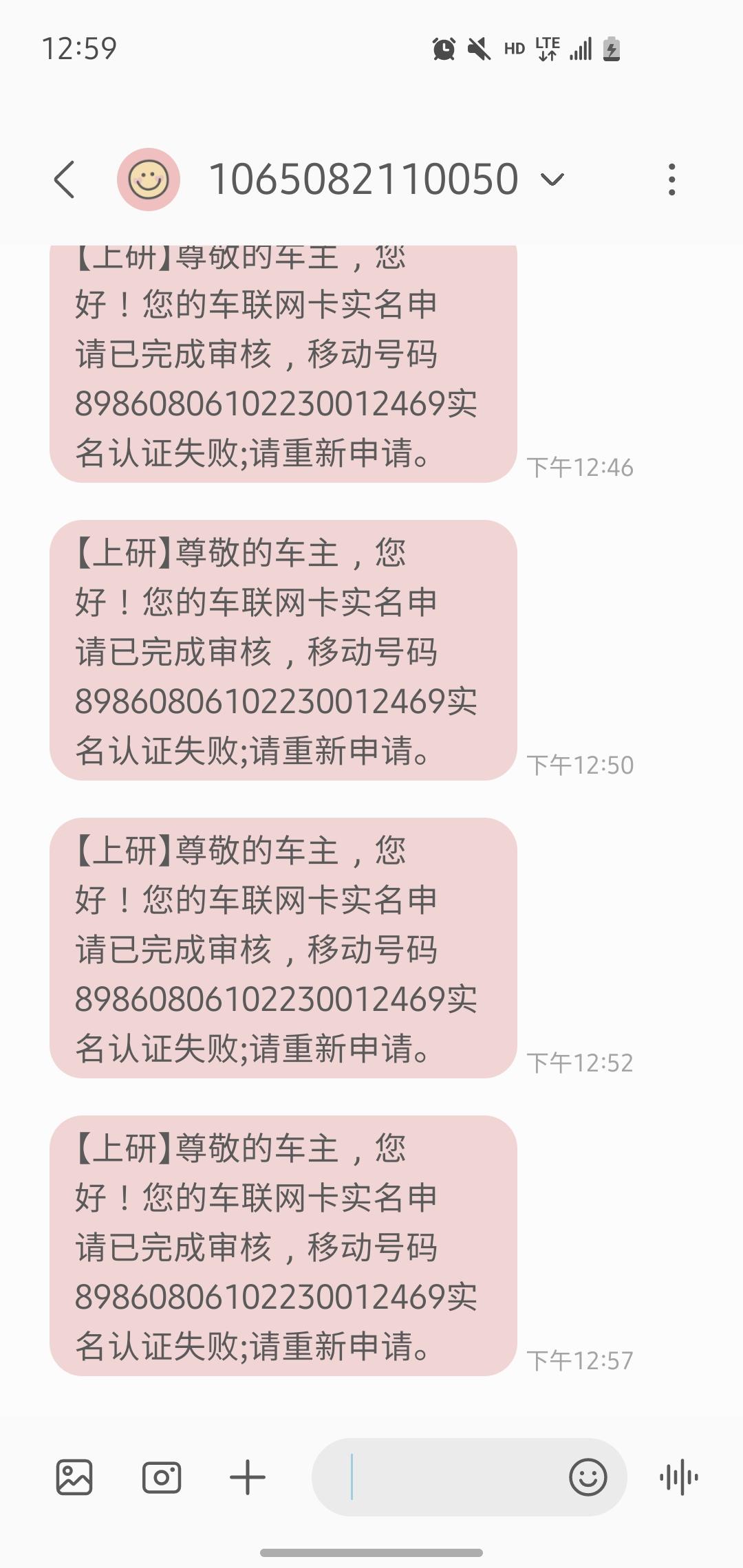Image resolution: width=743 pixels, height=1568 pixels.
Task: Open the emoji picker
Action: [588, 1477]
